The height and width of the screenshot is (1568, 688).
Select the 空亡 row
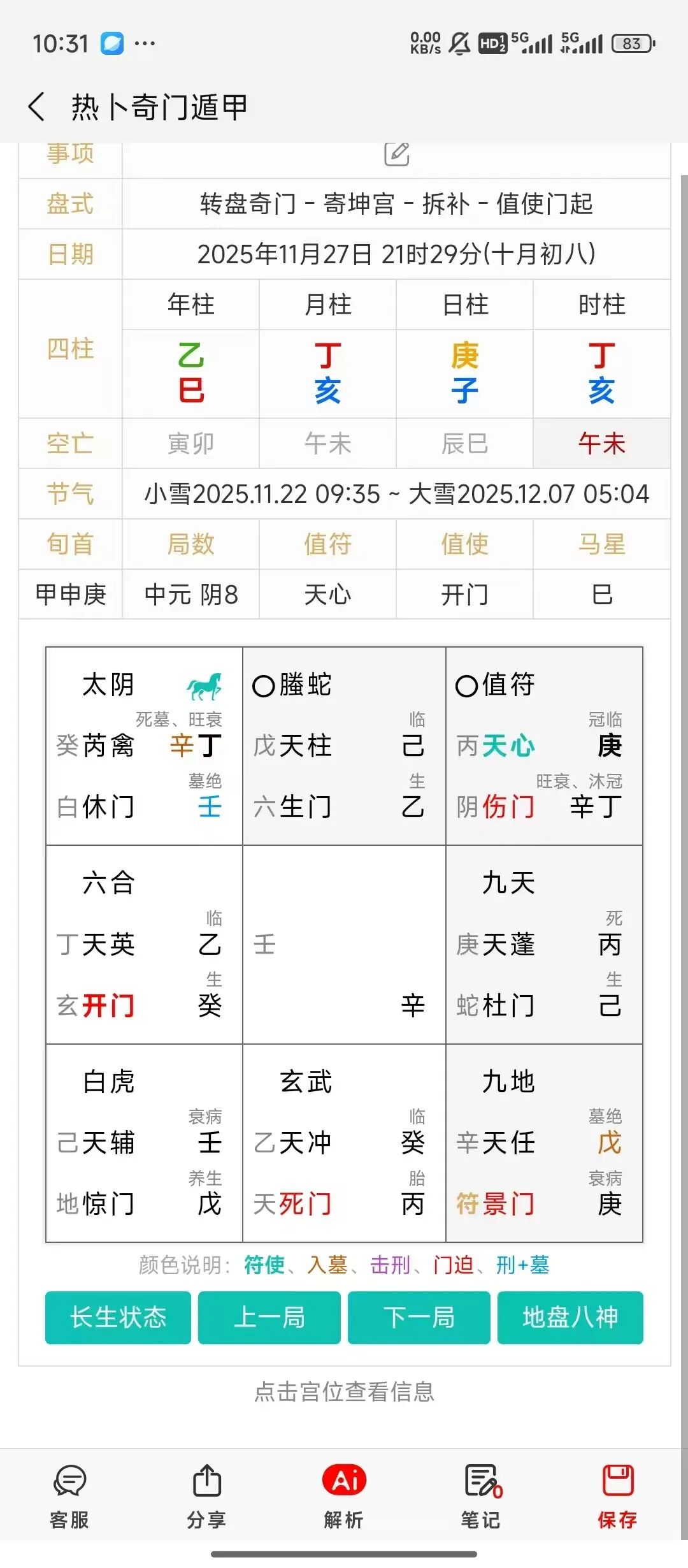coord(70,444)
